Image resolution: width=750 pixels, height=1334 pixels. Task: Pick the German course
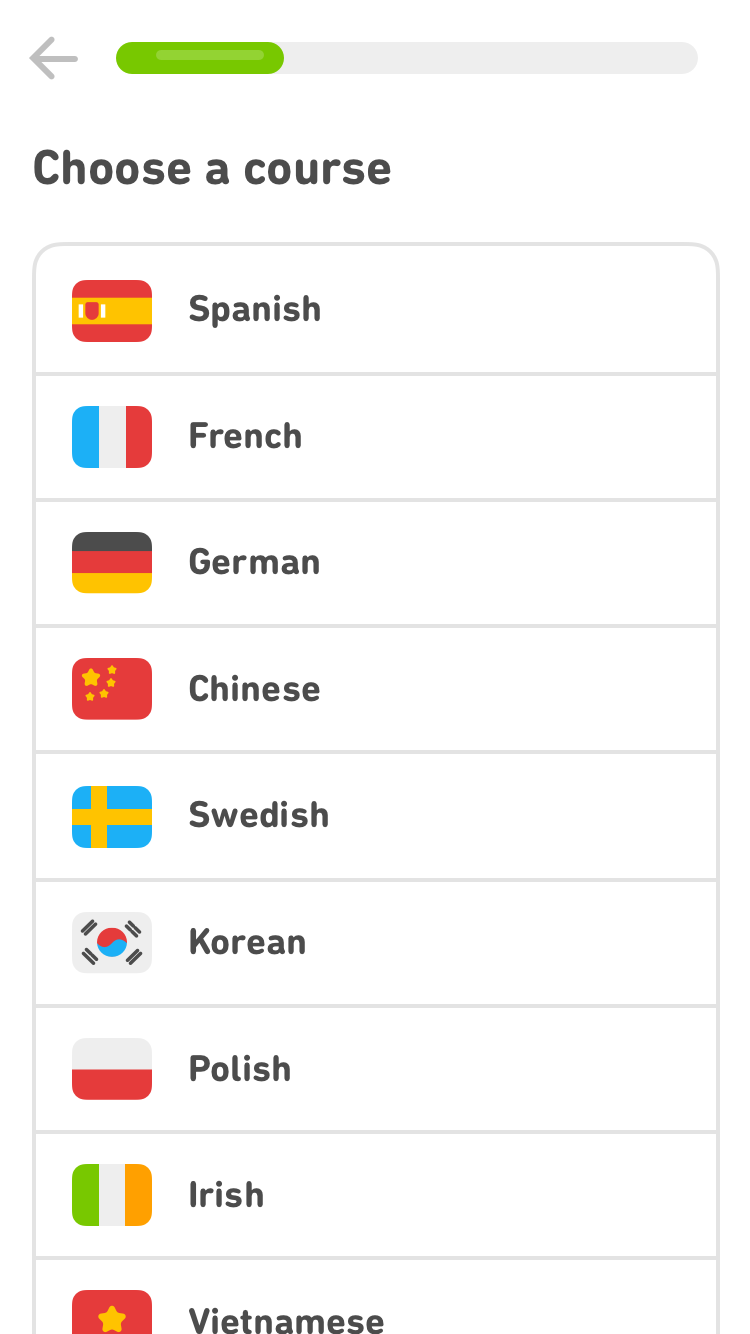pos(375,563)
